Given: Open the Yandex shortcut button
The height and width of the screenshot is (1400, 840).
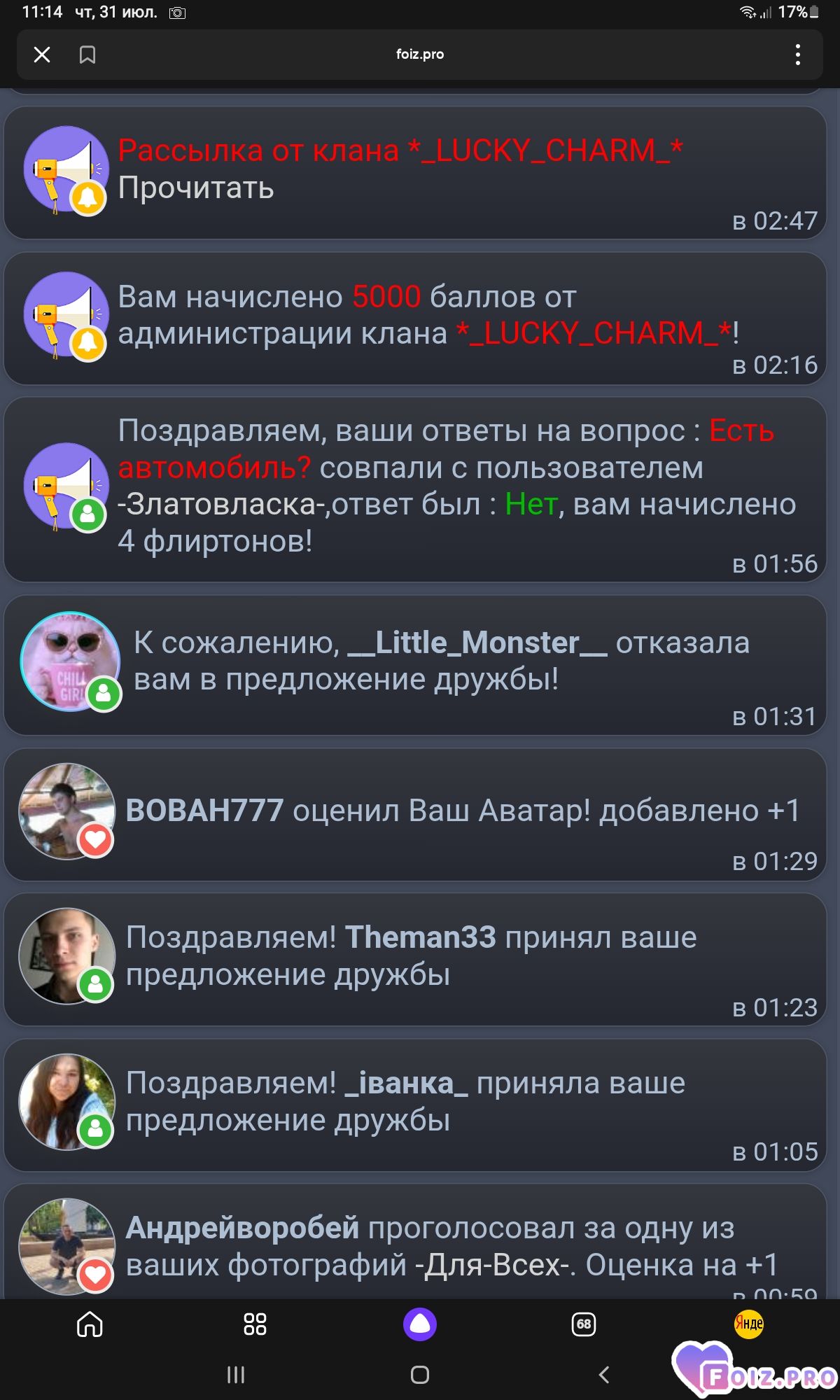Looking at the screenshot, I should click(749, 1324).
